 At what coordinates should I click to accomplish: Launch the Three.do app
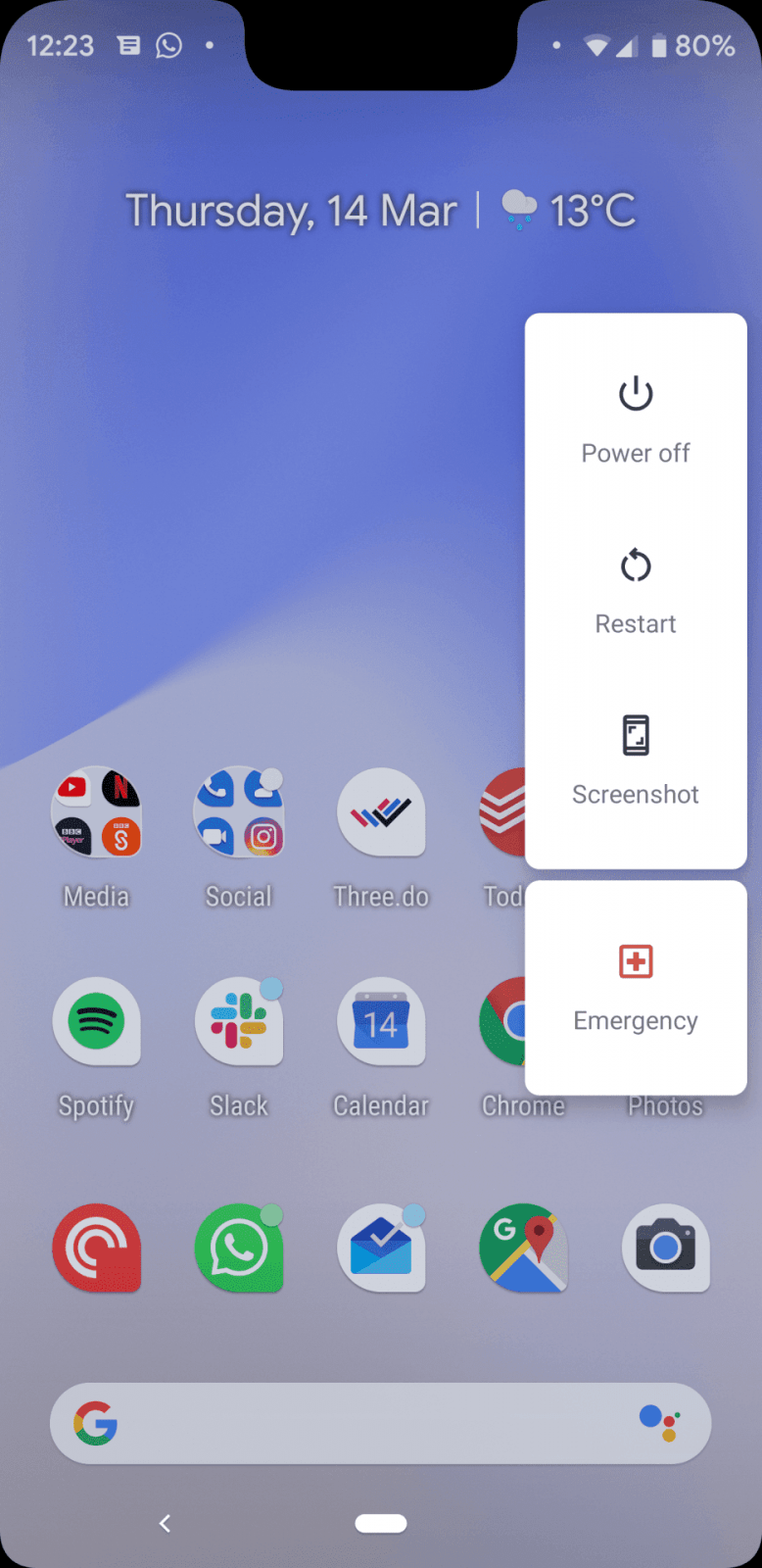pyautogui.click(x=381, y=812)
